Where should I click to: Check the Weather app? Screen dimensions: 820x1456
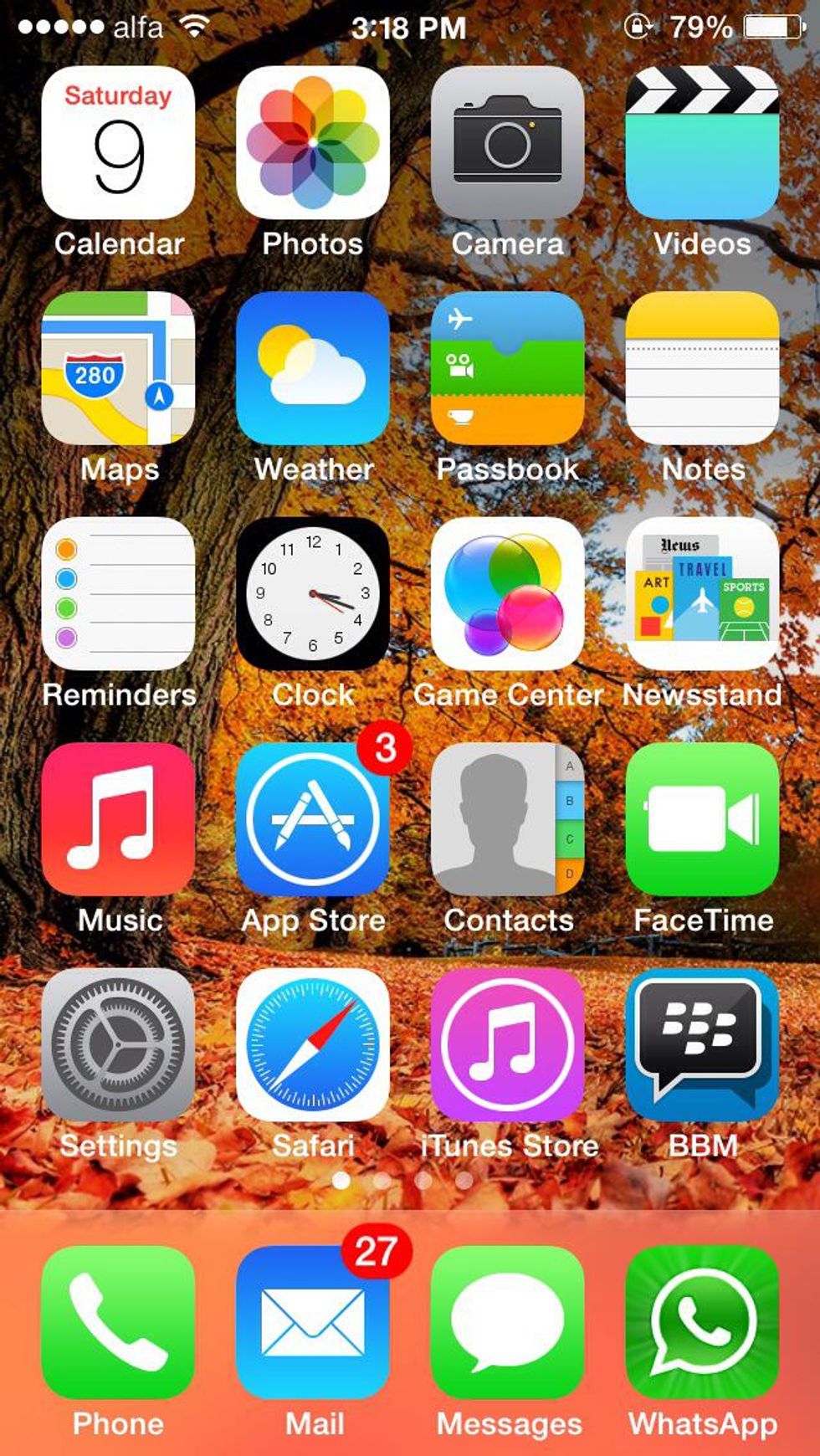click(x=313, y=368)
